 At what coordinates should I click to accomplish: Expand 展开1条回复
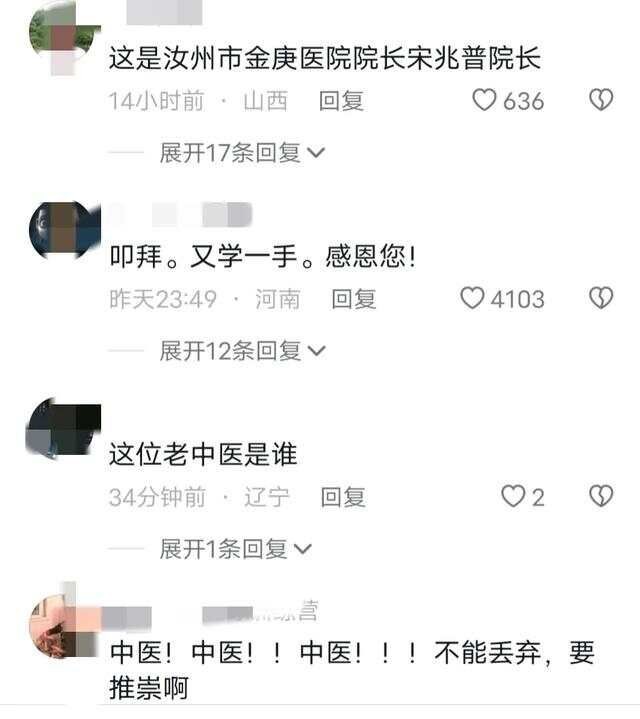tap(236, 549)
